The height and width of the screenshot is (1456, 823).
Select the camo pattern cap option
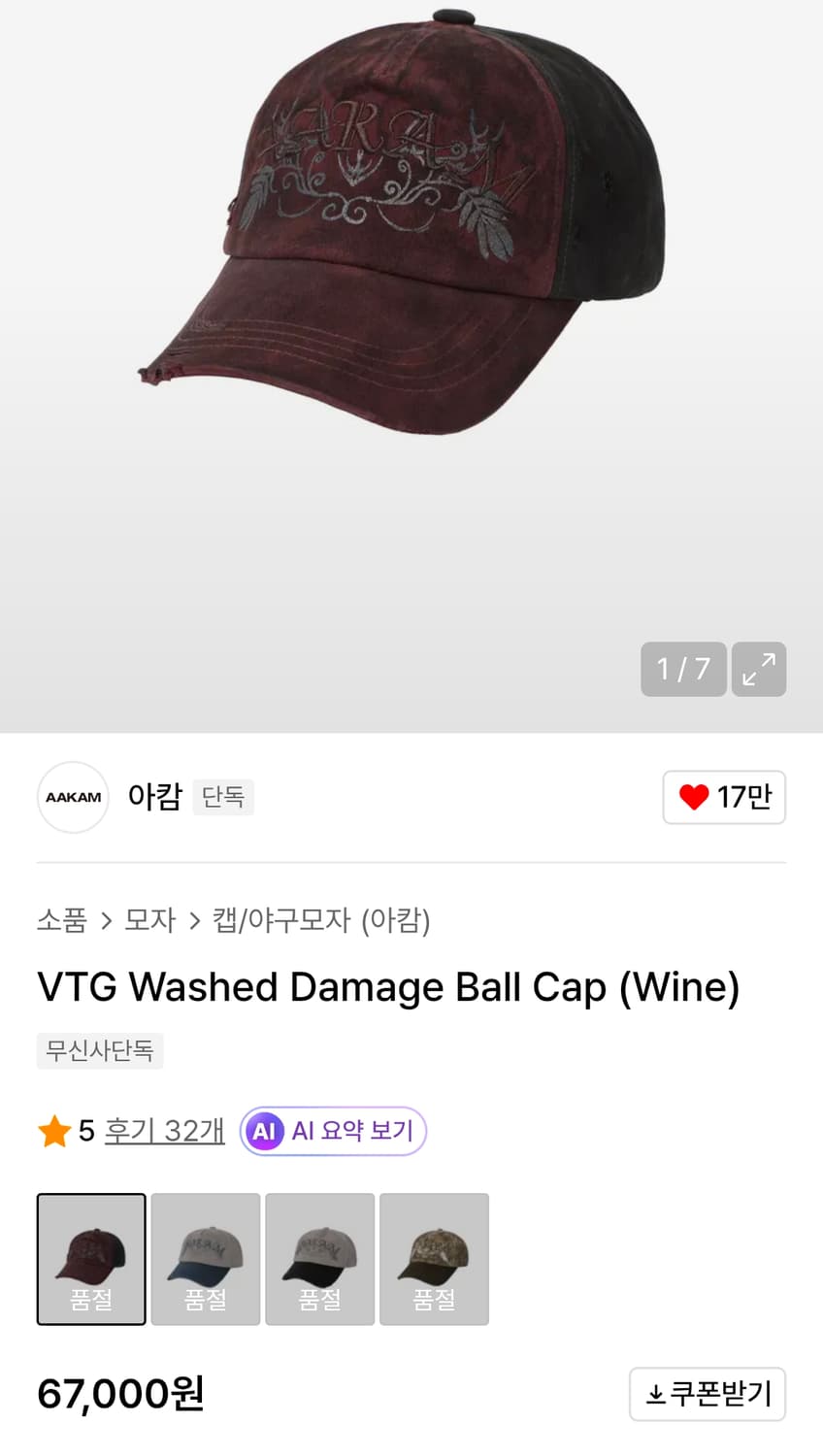point(434,1258)
